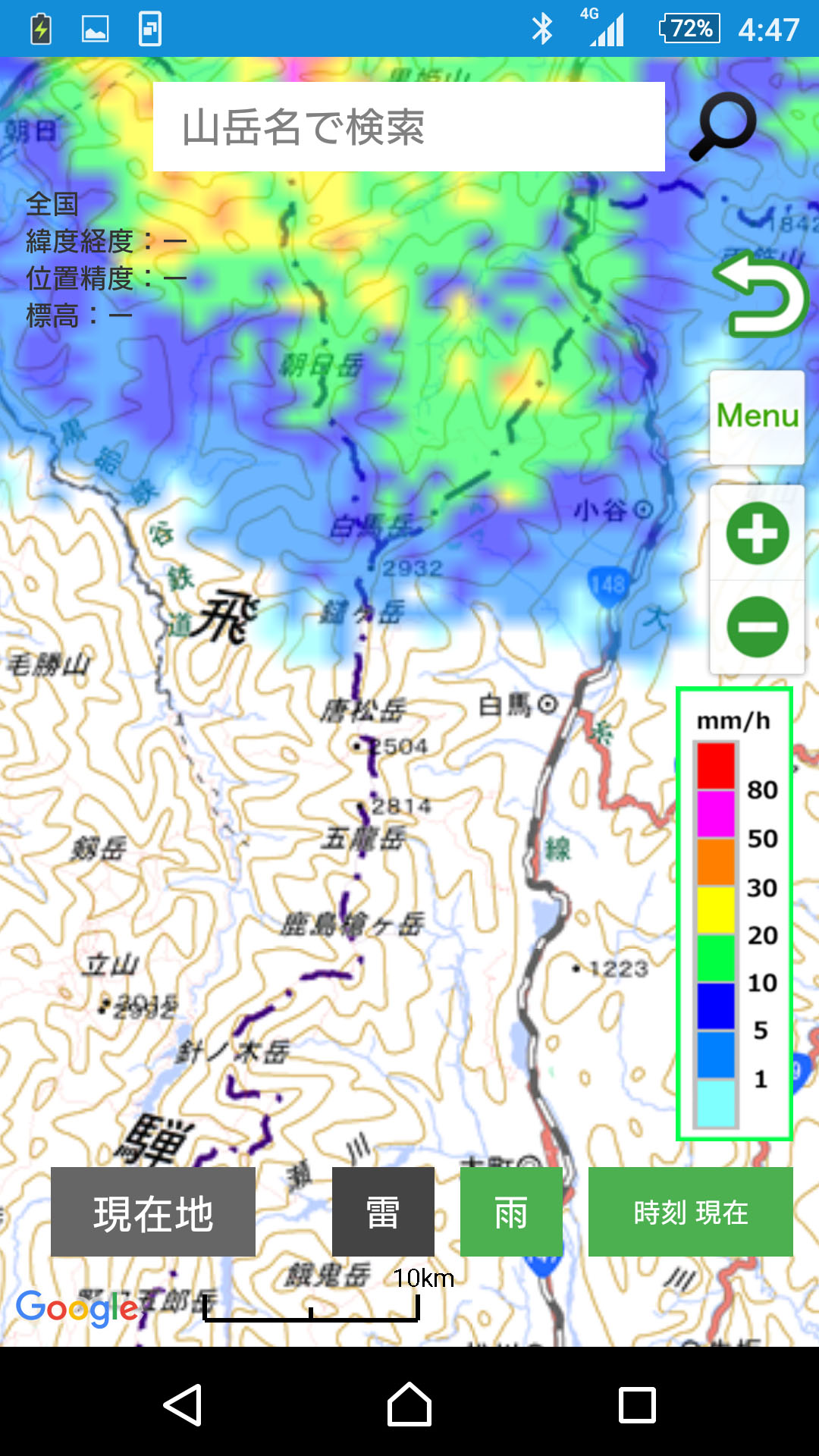This screenshot has height=1456, width=819.
Task: Open the 時刻 現在 time selector
Action: 690,1212
